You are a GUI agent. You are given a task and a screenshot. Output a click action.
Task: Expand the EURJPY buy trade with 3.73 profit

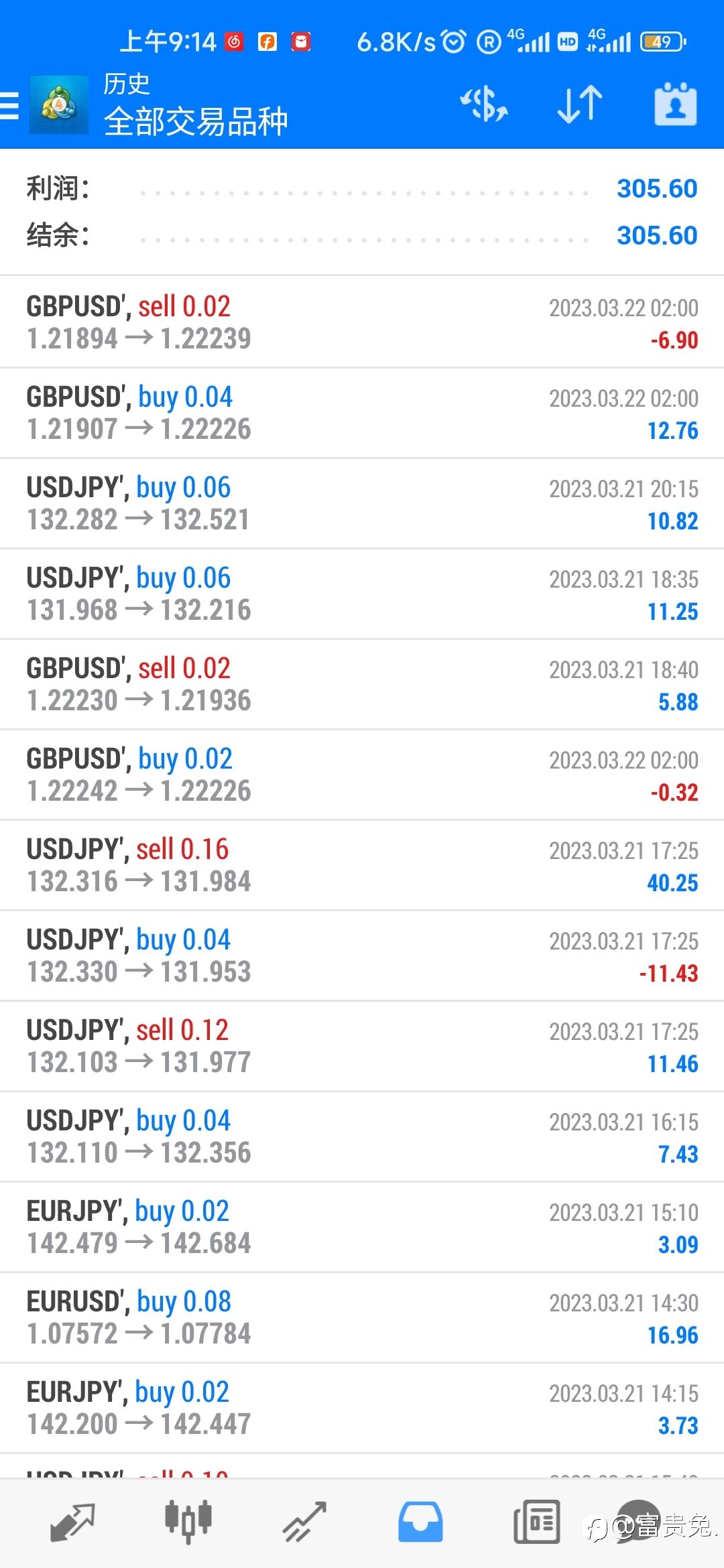pos(362,1408)
